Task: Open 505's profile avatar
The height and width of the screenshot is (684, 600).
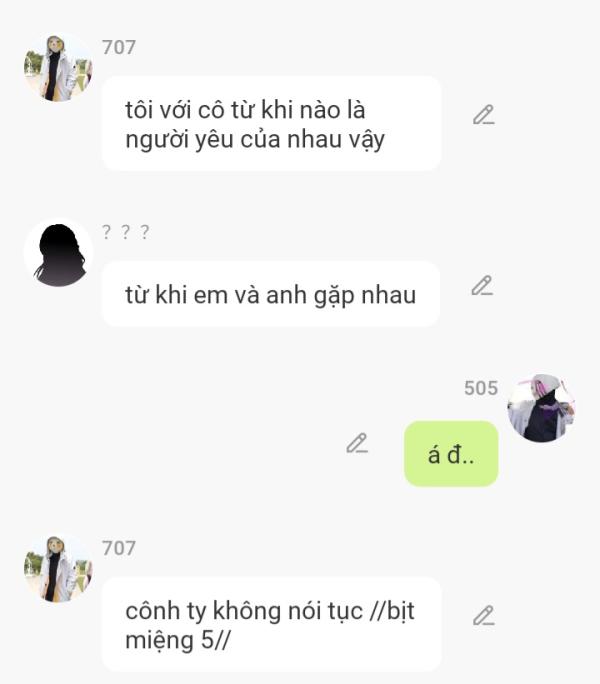Action: 541,409
